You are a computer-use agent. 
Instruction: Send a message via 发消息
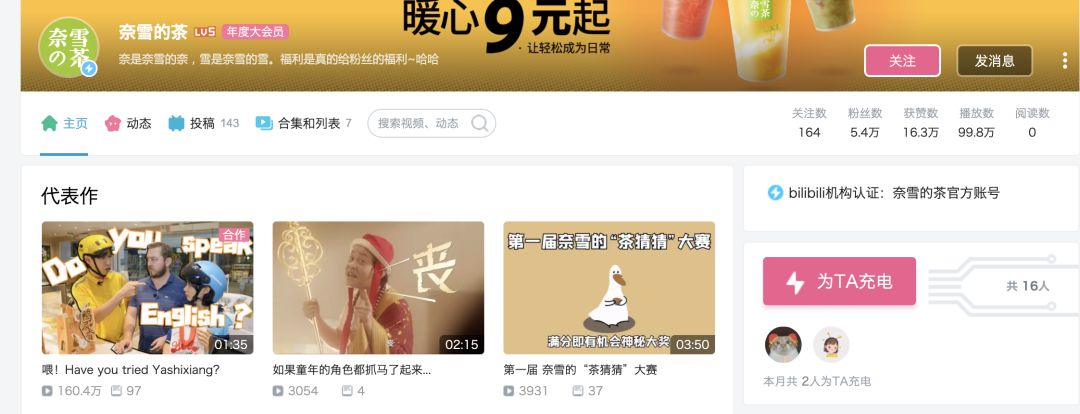[994, 61]
